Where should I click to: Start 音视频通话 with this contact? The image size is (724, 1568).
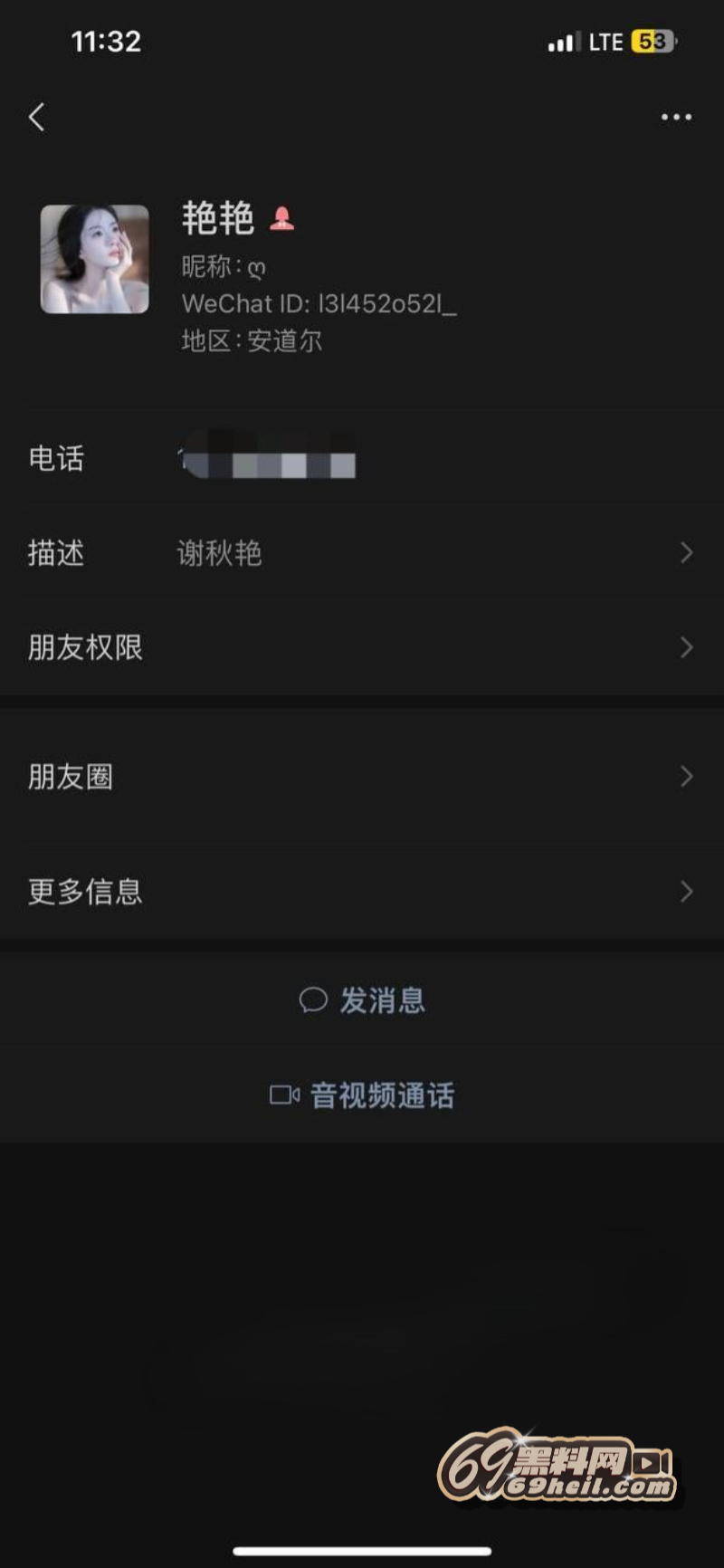pyautogui.click(x=362, y=1095)
